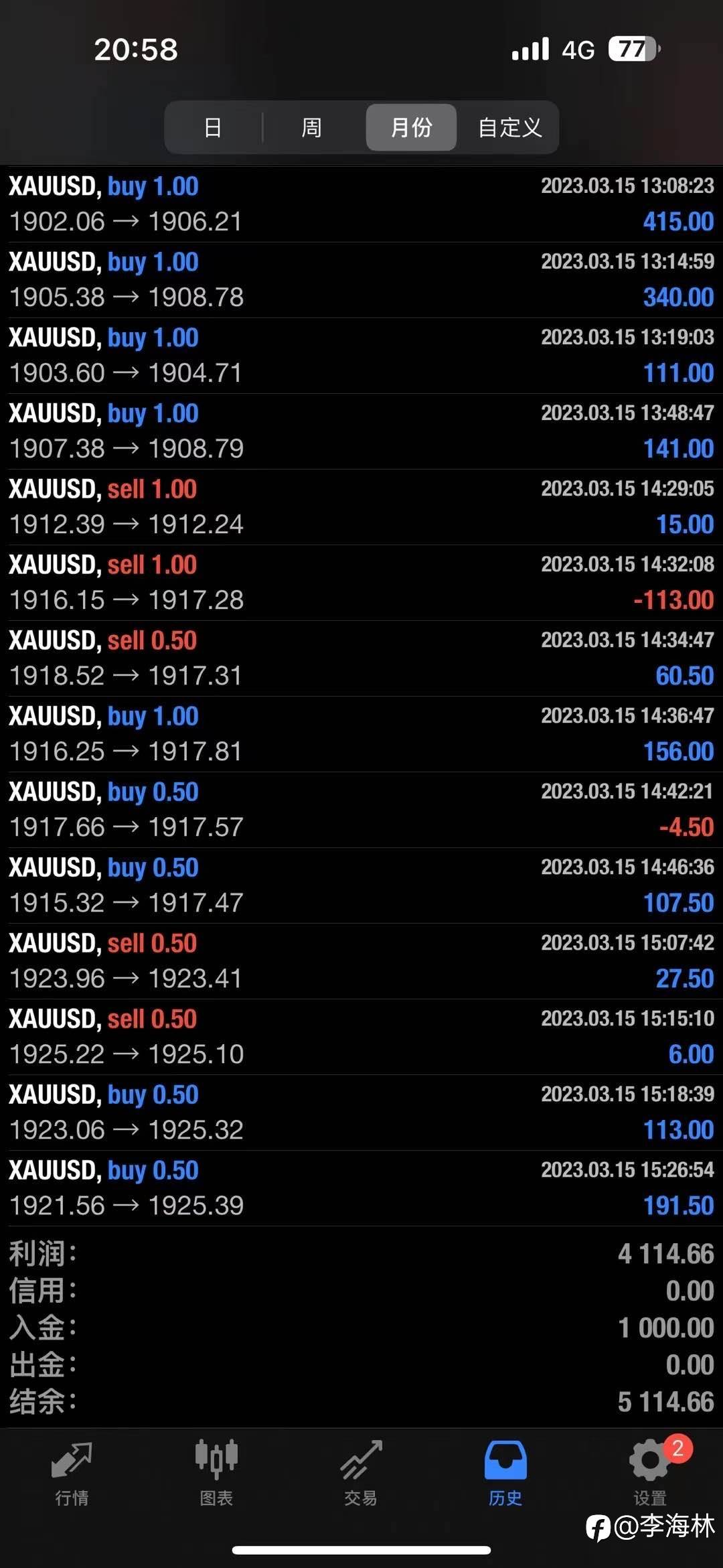Switch to the 日 (day) period filter
This screenshot has width=723, height=1568.
pyautogui.click(x=213, y=127)
